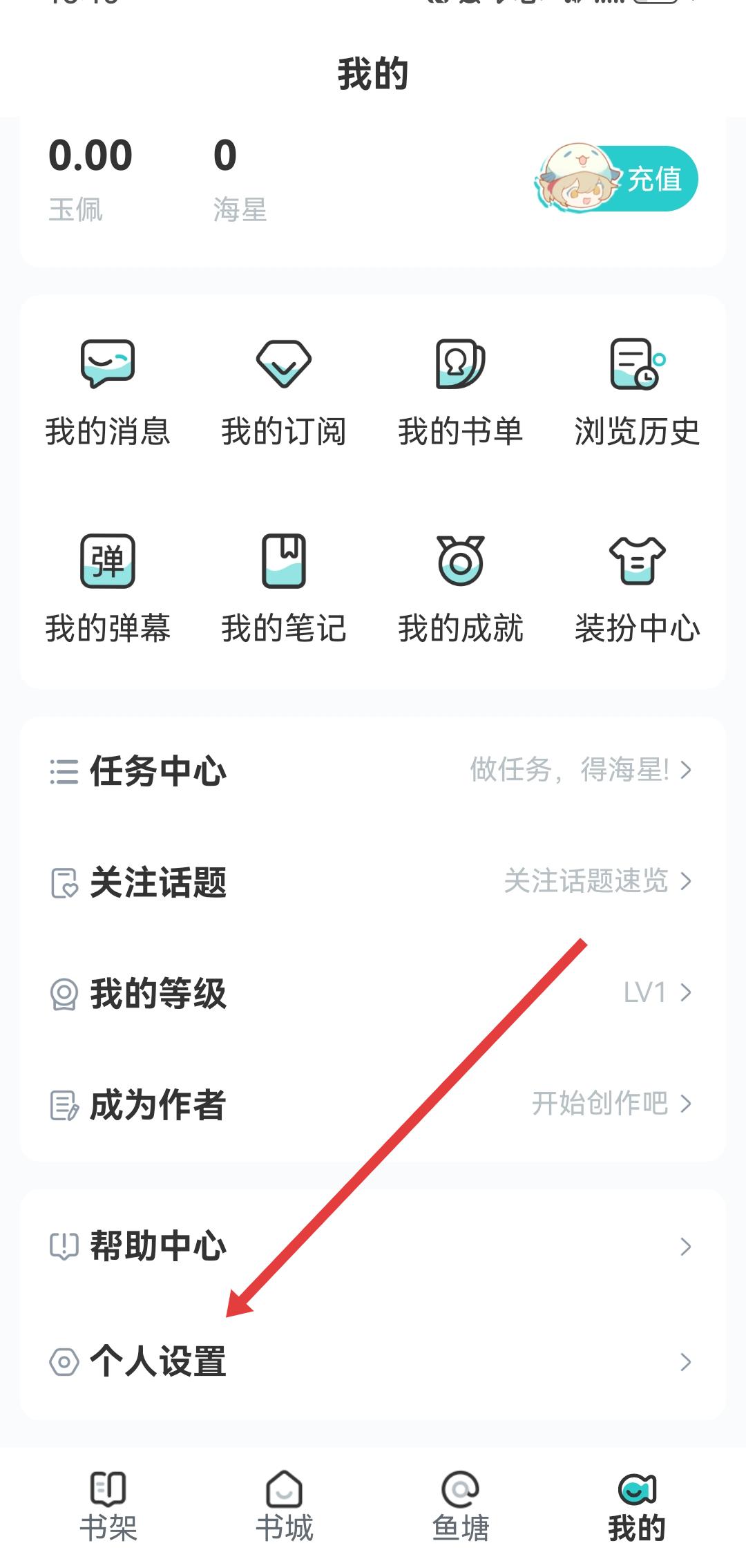
Task: Switch to the 书城 bookstore tab
Action: point(285,1506)
